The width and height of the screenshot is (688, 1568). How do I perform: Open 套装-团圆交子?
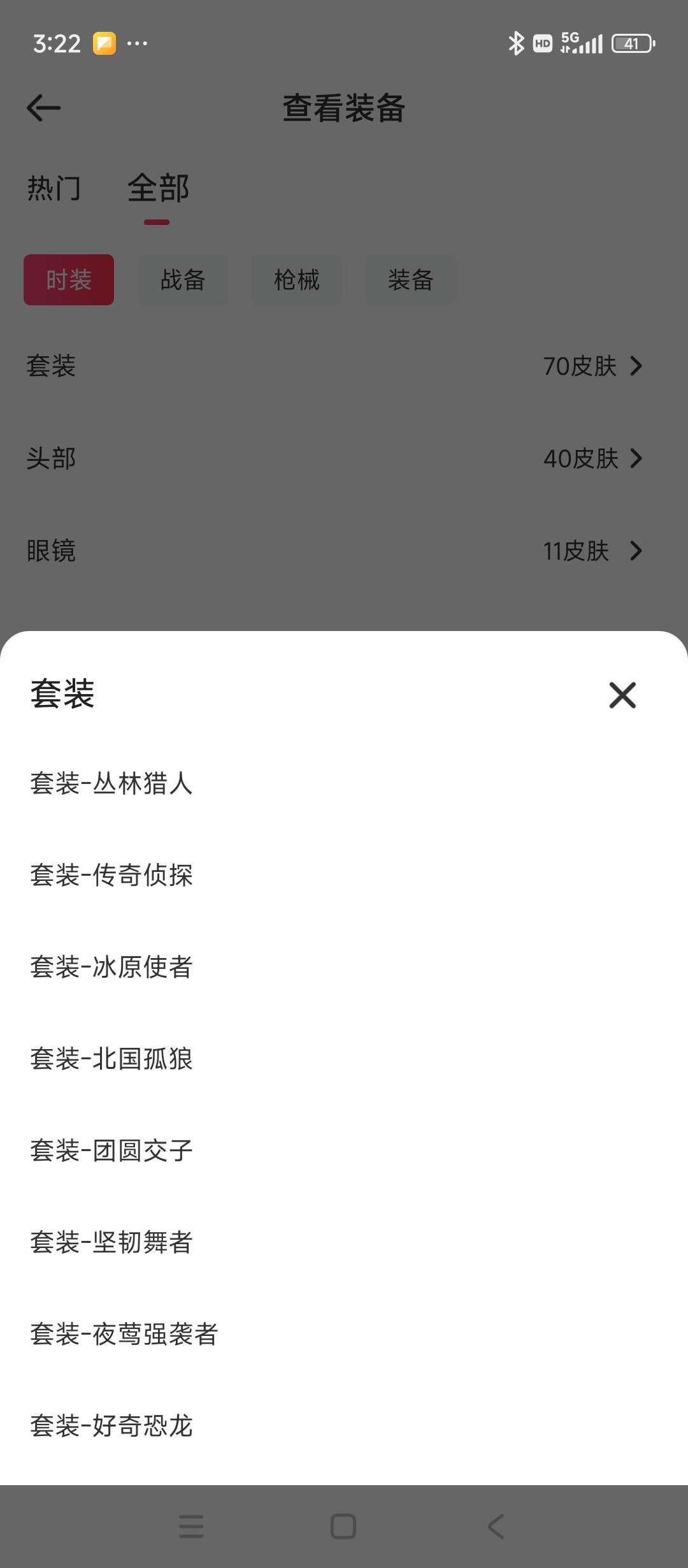pos(344,1150)
